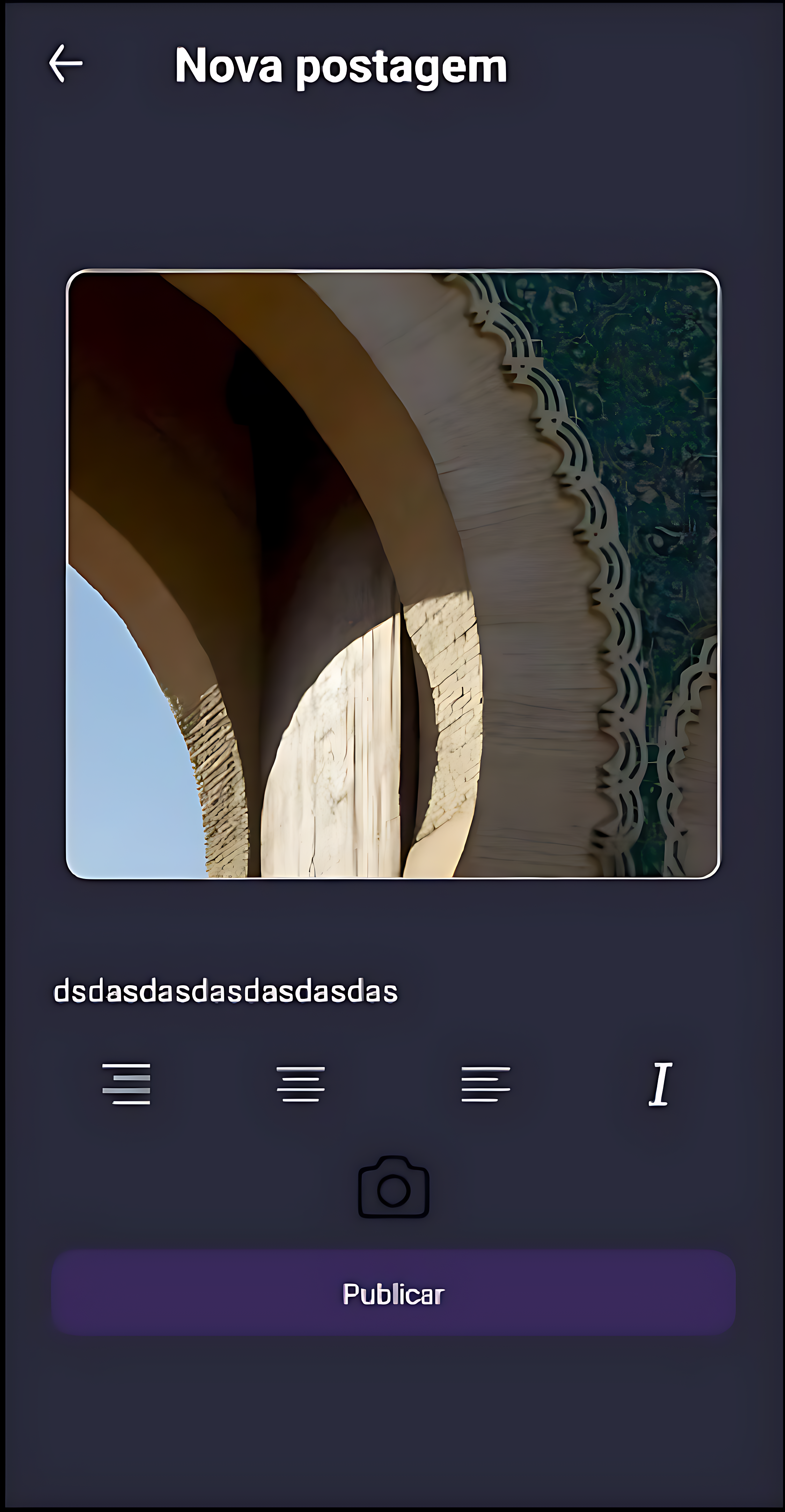
Task: Toggle italic text formatting
Action: tap(660, 1084)
